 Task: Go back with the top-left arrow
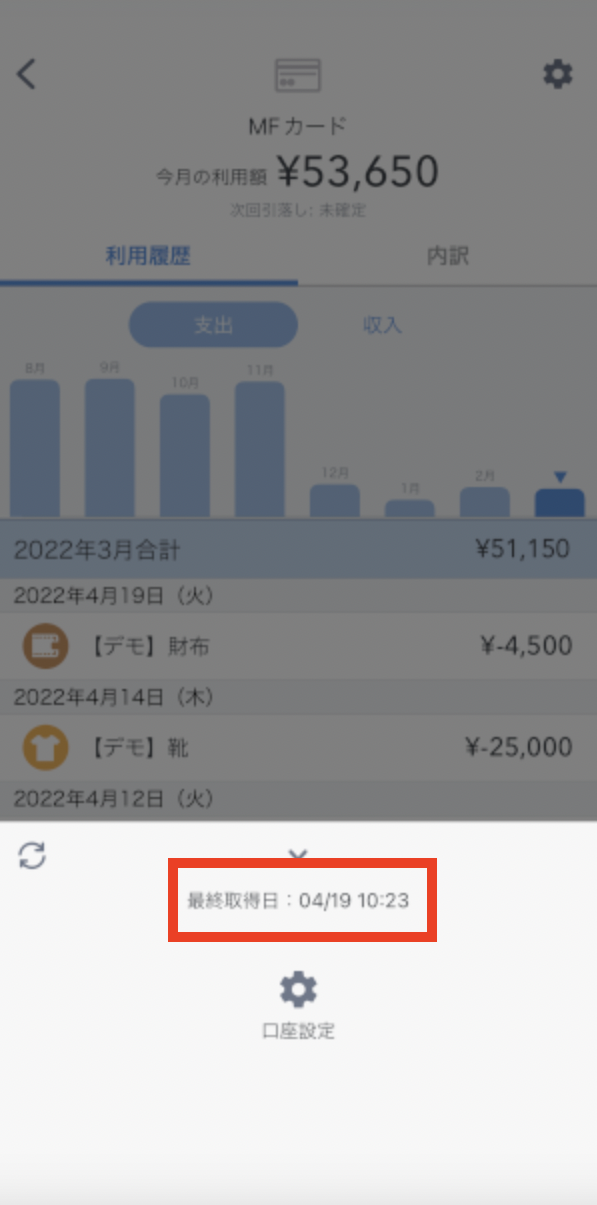[27, 74]
